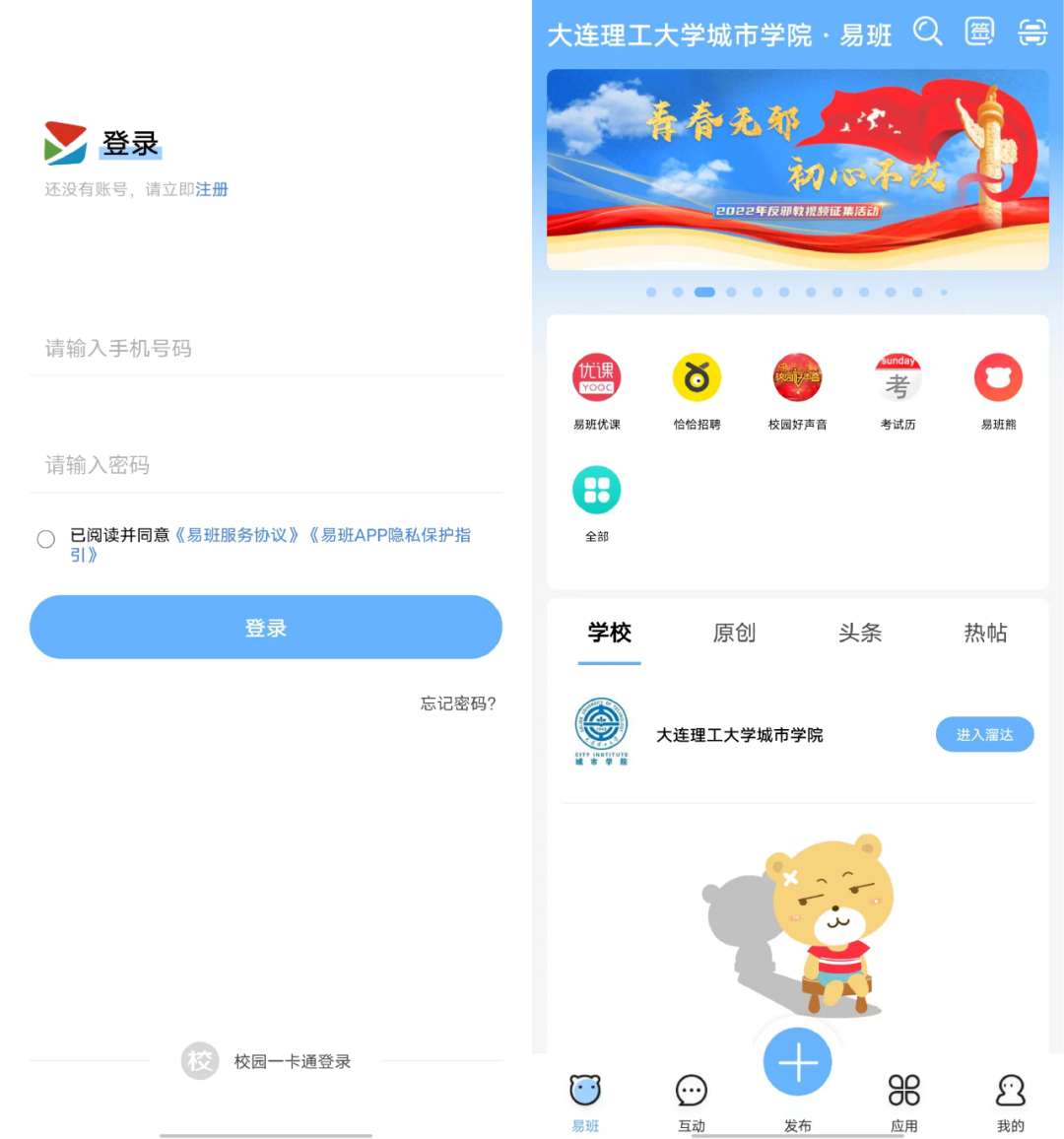
Task: Tap the 注册 register link
Action: tap(212, 189)
